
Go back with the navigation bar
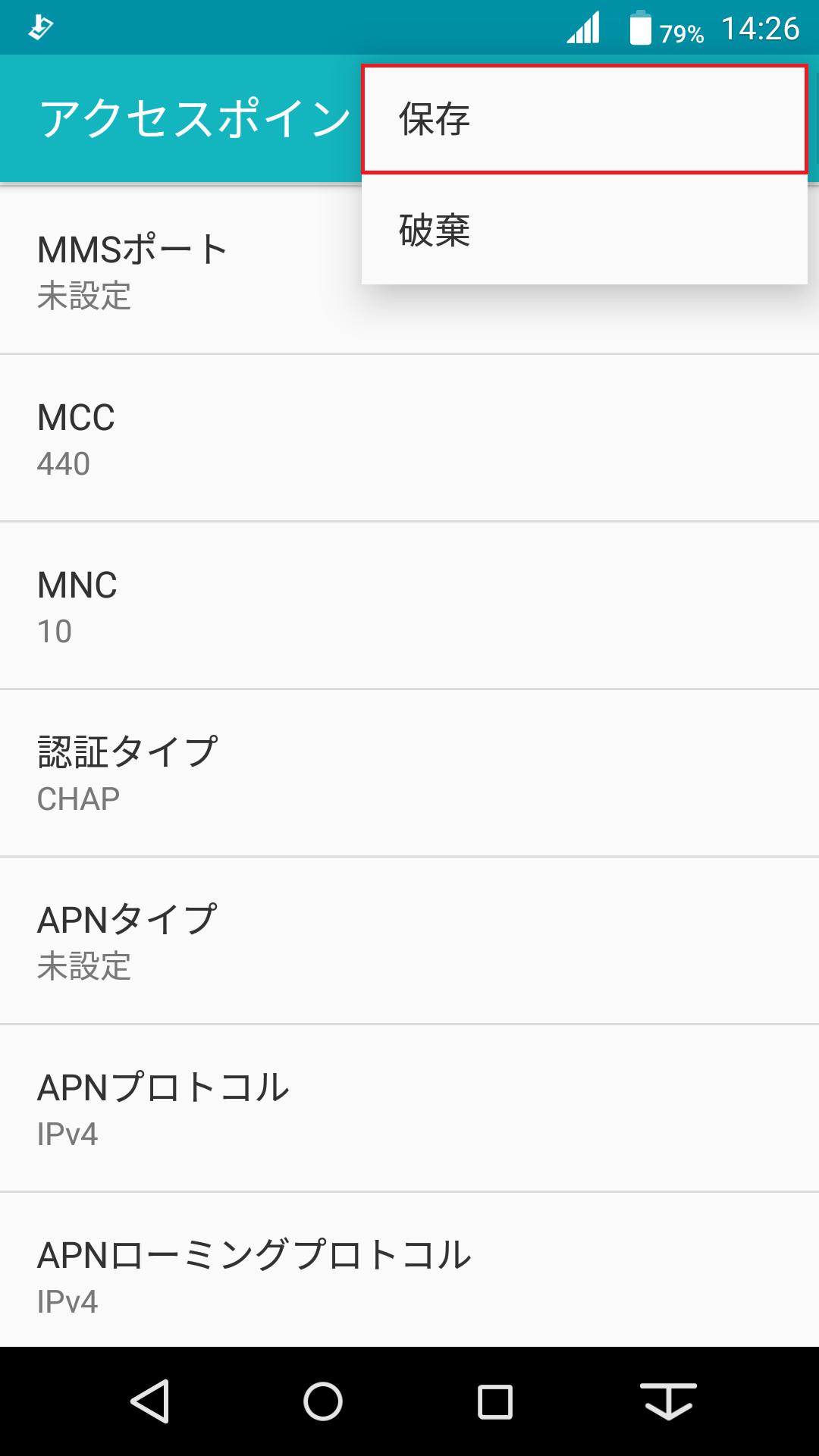150,1401
